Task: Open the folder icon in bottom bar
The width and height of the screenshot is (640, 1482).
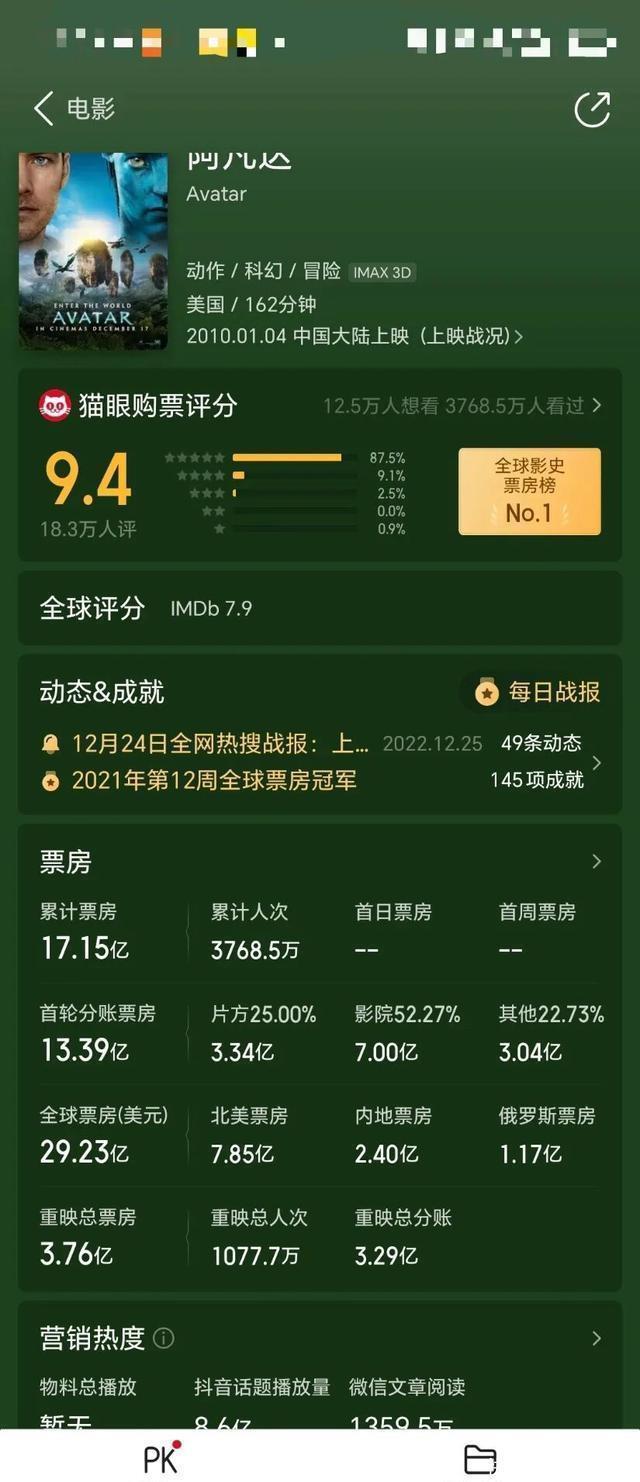Action: pos(480,1459)
